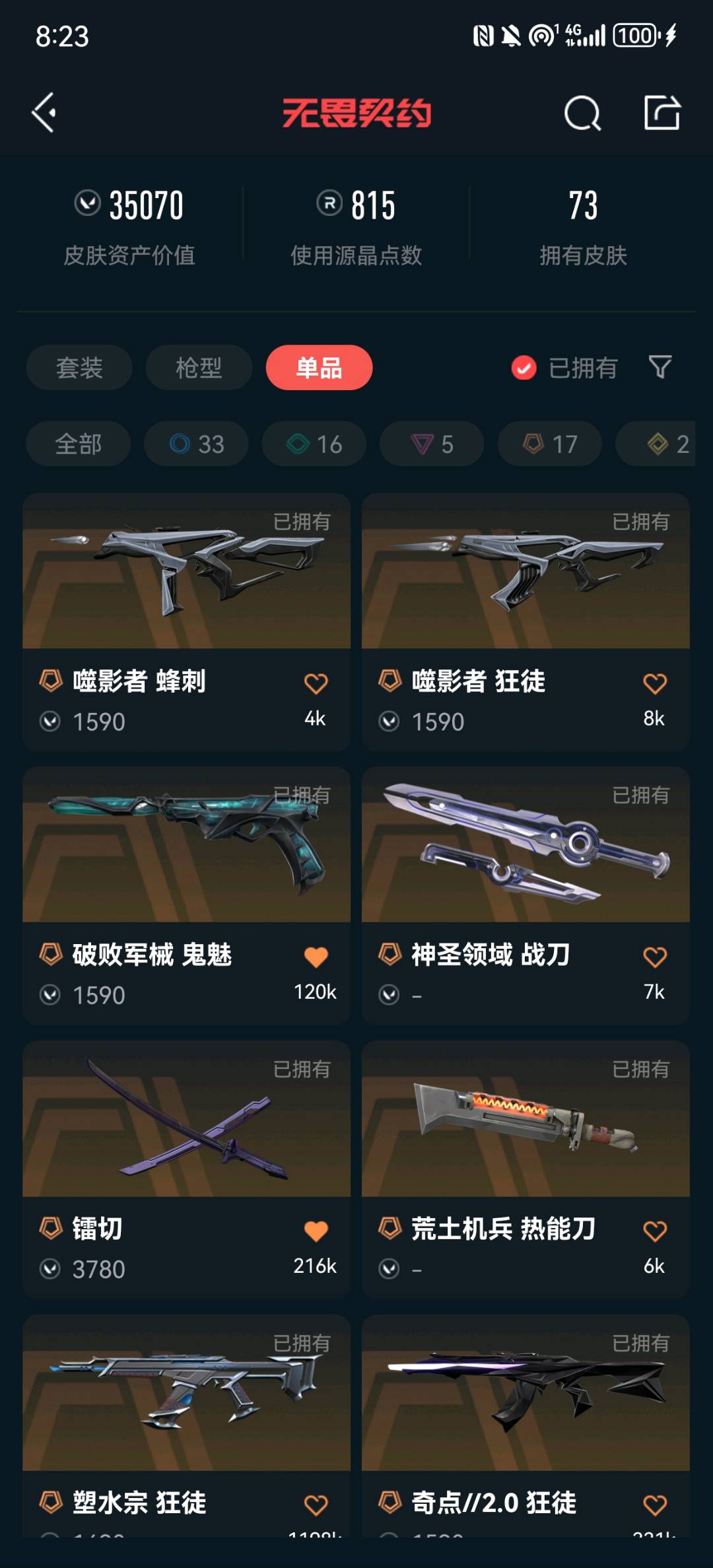
Task: Filter by the purple tier chip showing 5
Action: [432, 444]
